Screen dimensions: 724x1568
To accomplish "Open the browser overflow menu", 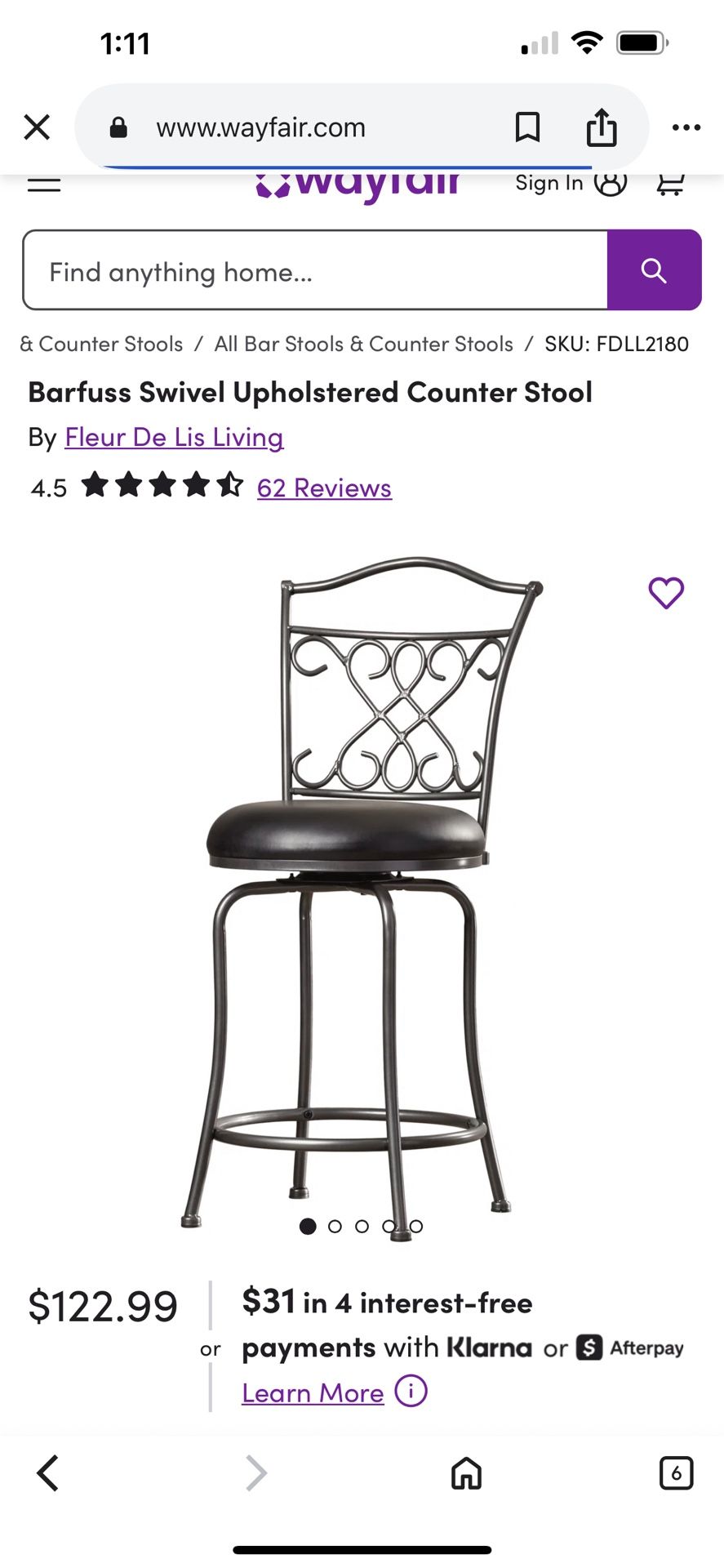I will click(x=686, y=127).
